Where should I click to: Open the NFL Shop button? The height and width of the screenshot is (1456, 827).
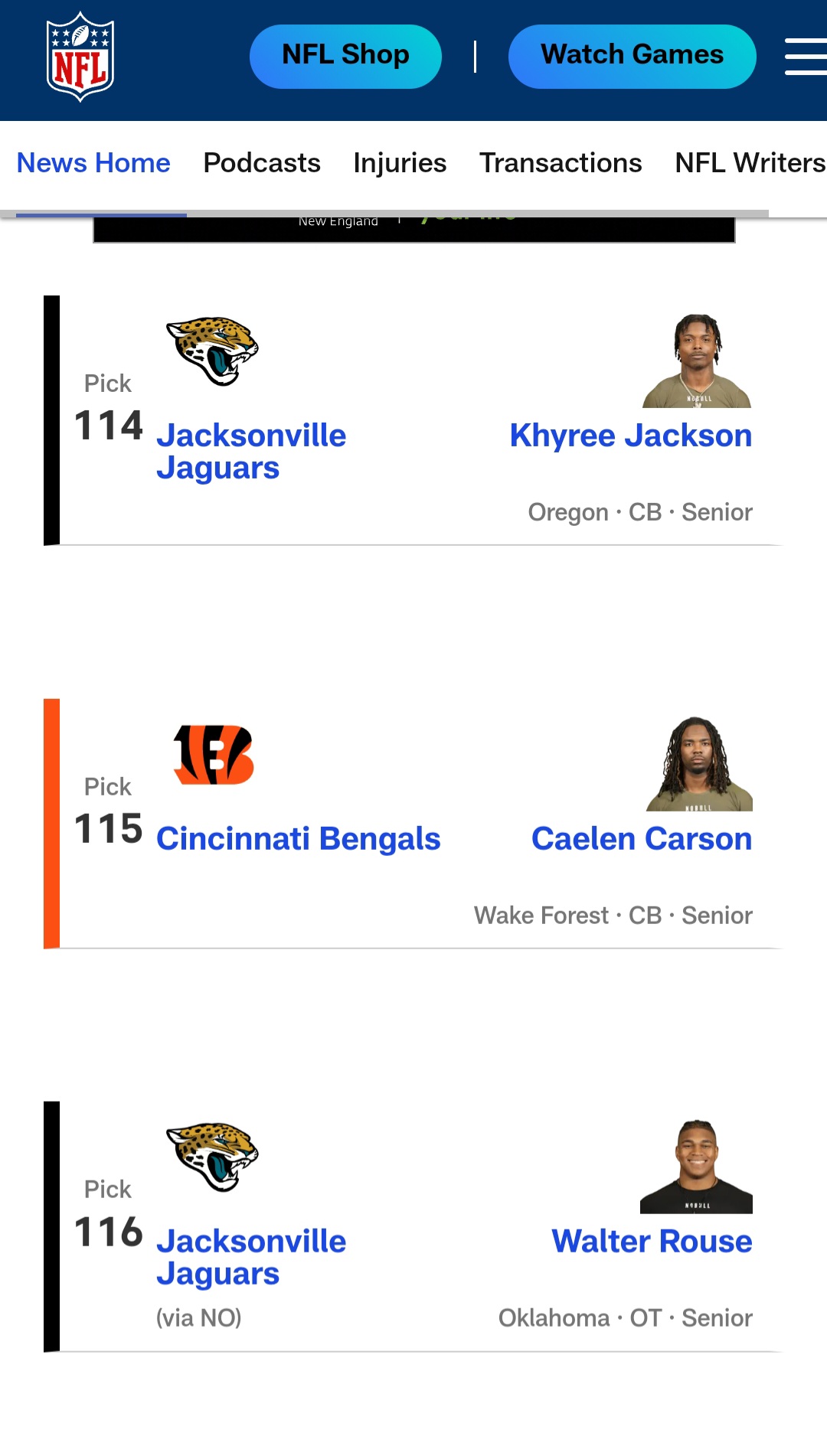click(x=345, y=57)
